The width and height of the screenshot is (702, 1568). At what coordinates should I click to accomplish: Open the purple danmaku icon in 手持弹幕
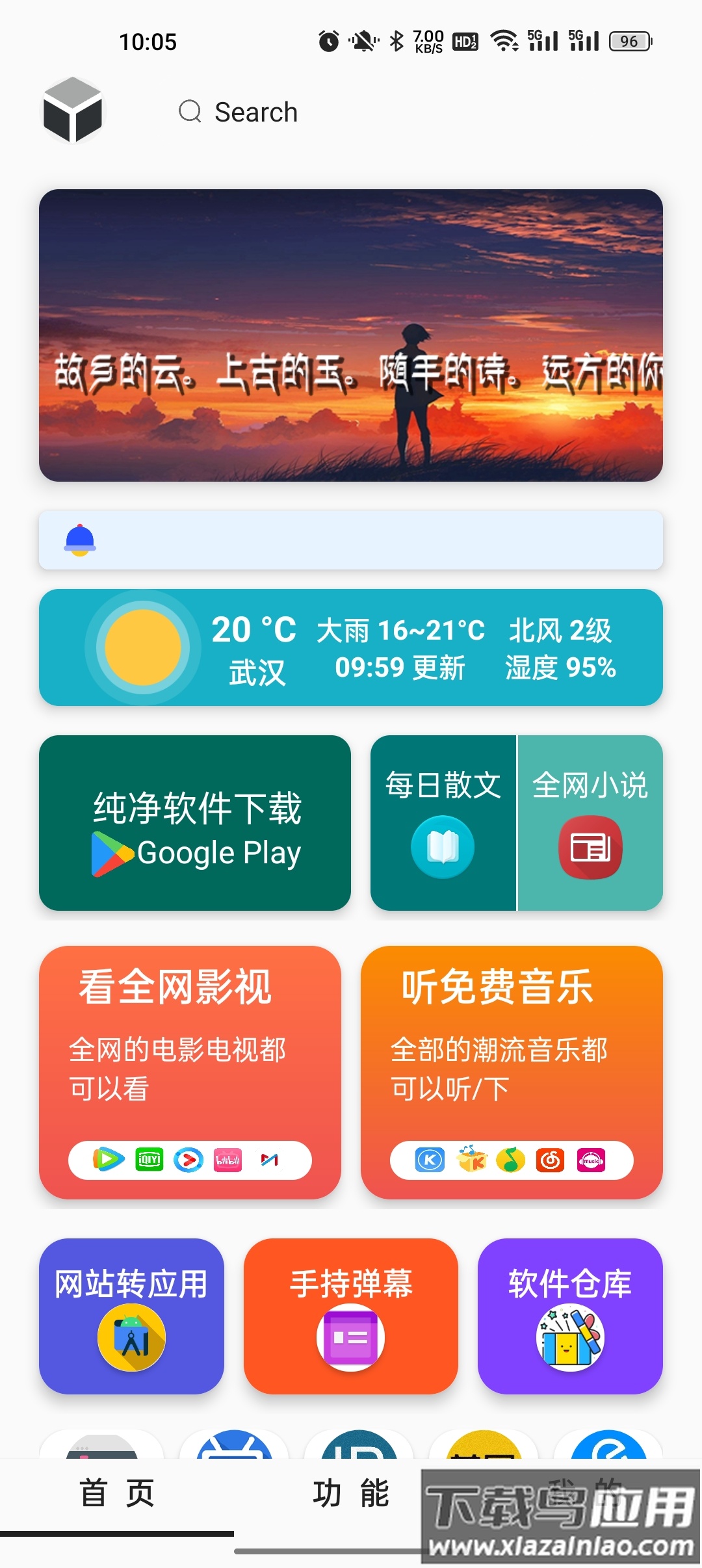click(350, 1337)
